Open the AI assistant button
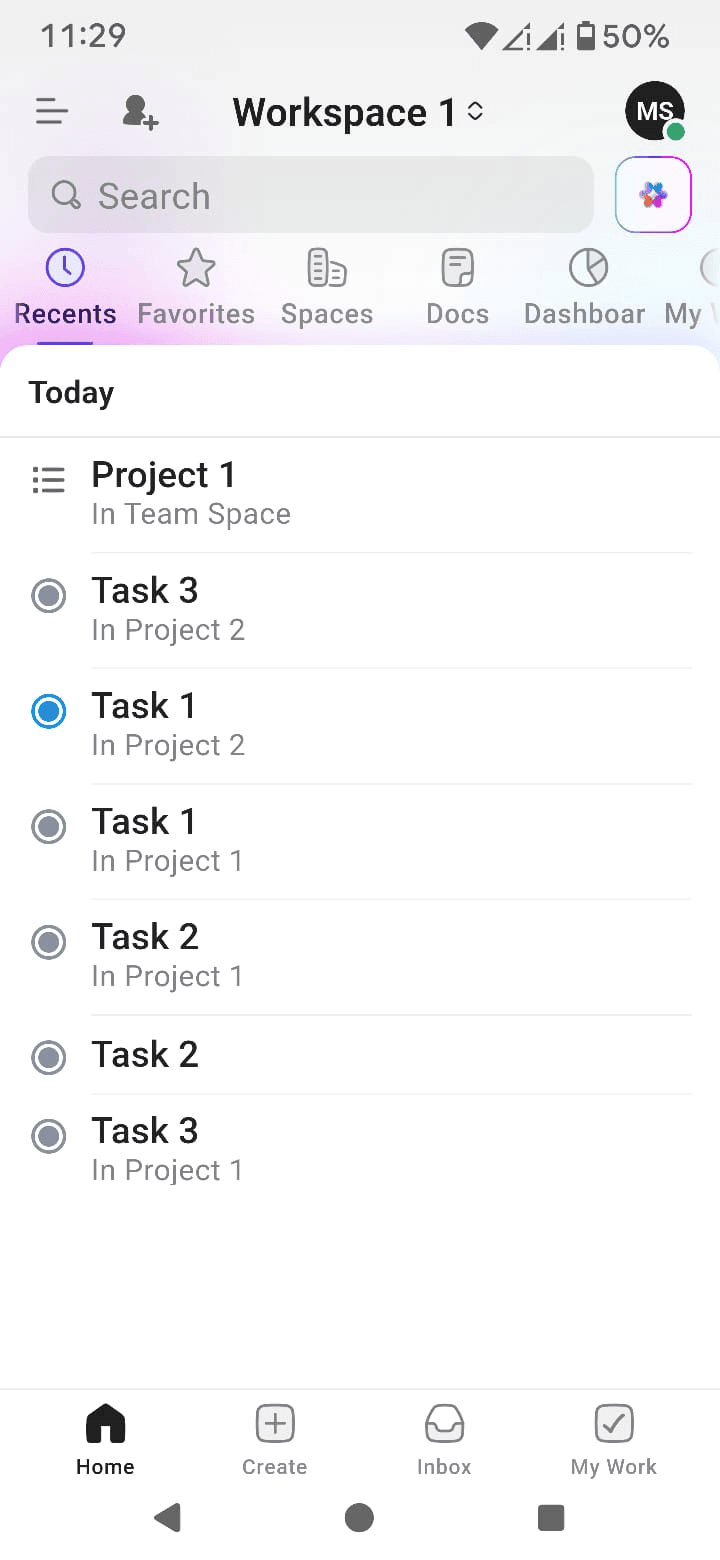 [654, 195]
